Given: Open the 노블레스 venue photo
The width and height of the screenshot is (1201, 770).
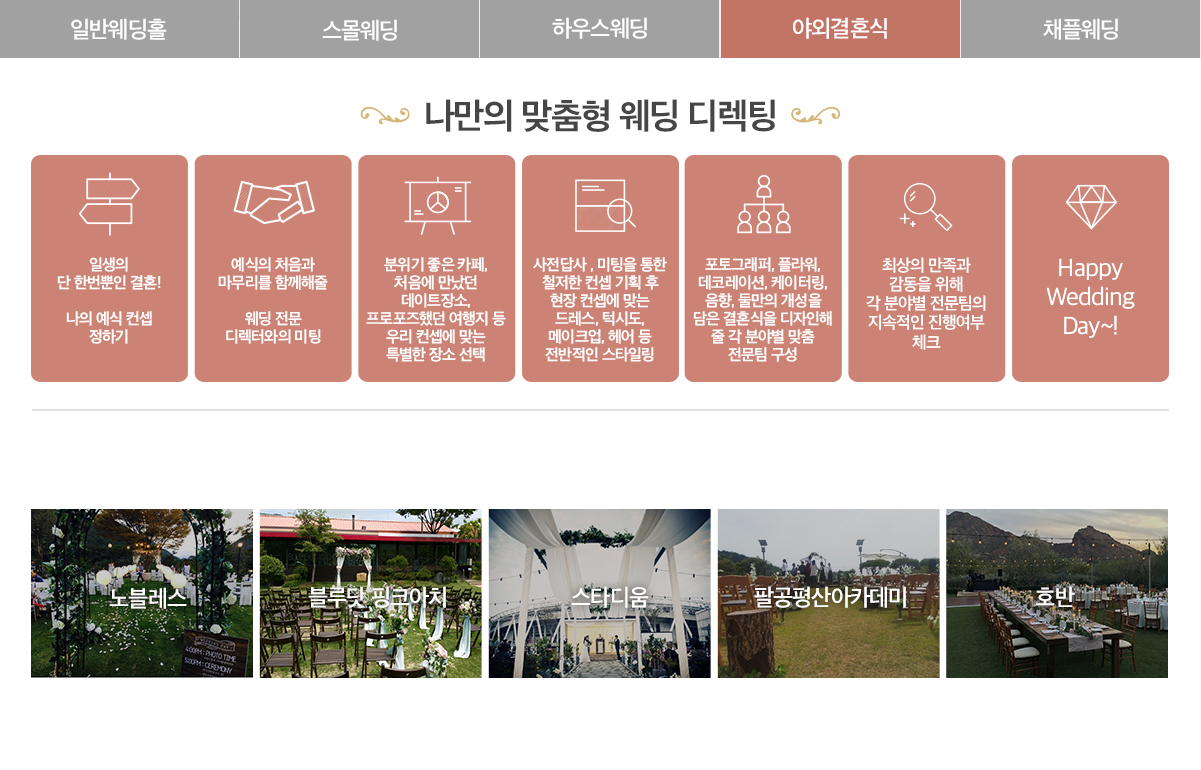Looking at the screenshot, I should coord(142,594).
